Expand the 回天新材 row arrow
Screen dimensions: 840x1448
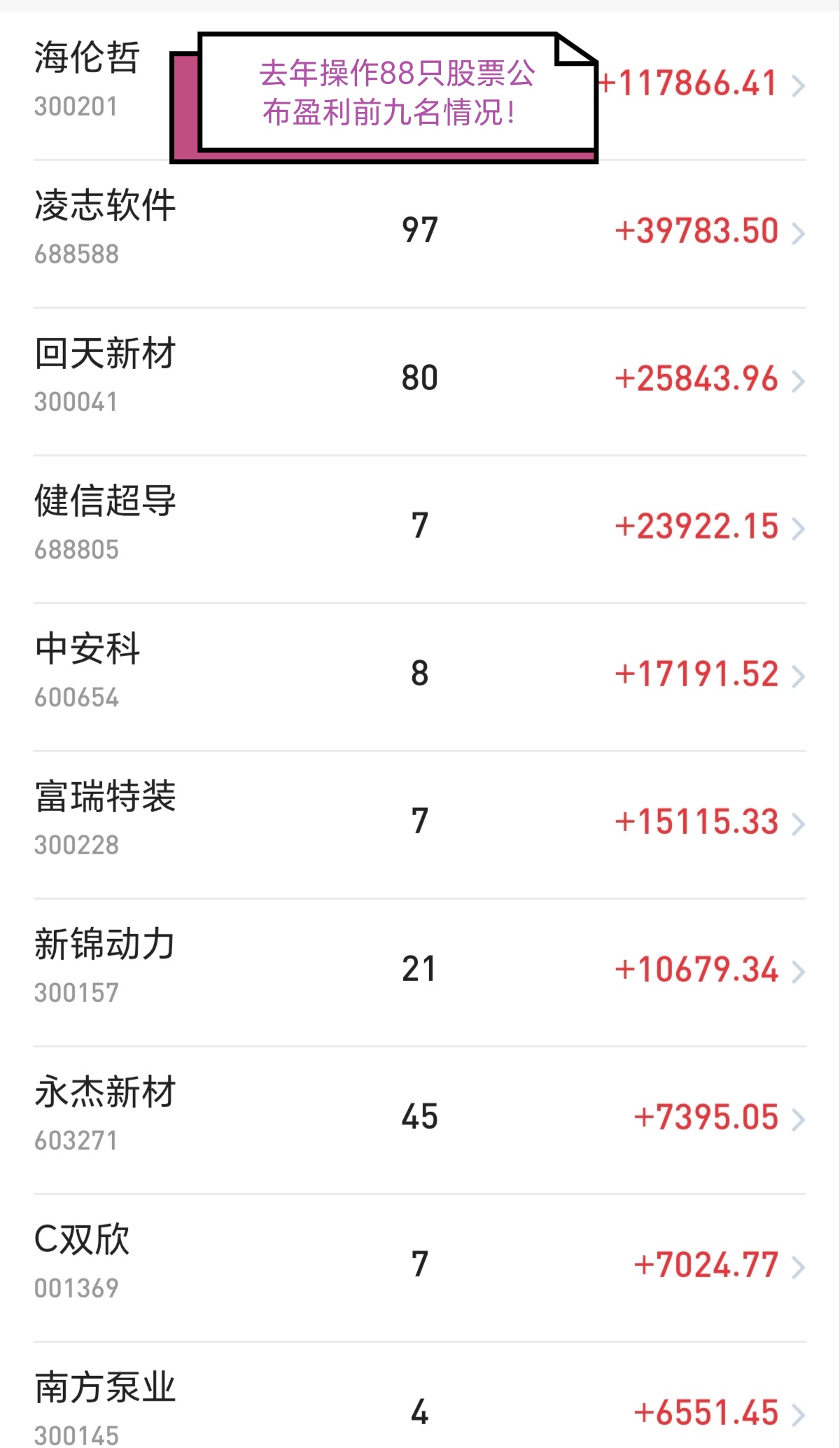click(x=800, y=380)
